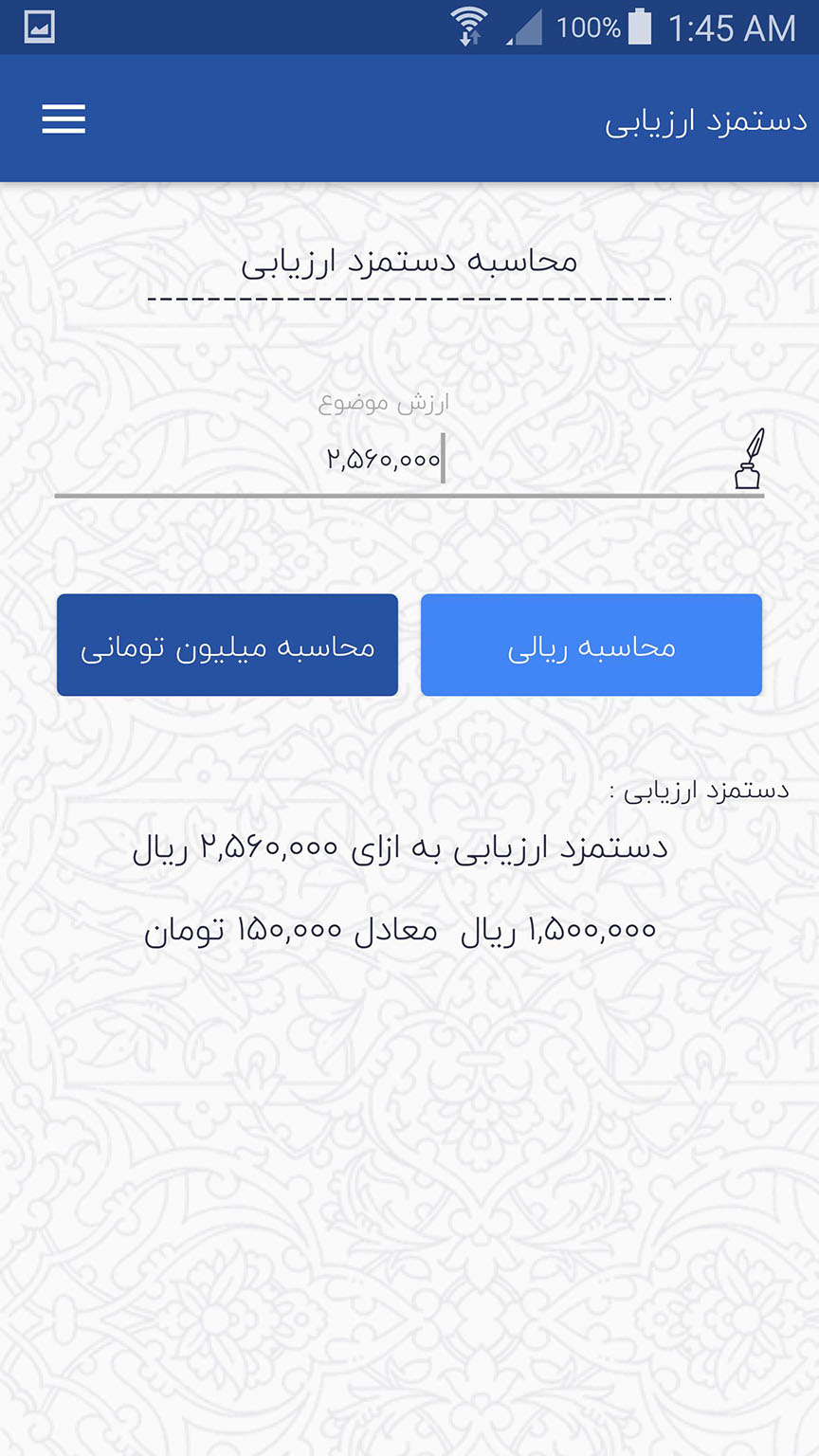Edit the ارزش موضوع value field
The image size is (819, 1456).
pyautogui.click(x=409, y=461)
